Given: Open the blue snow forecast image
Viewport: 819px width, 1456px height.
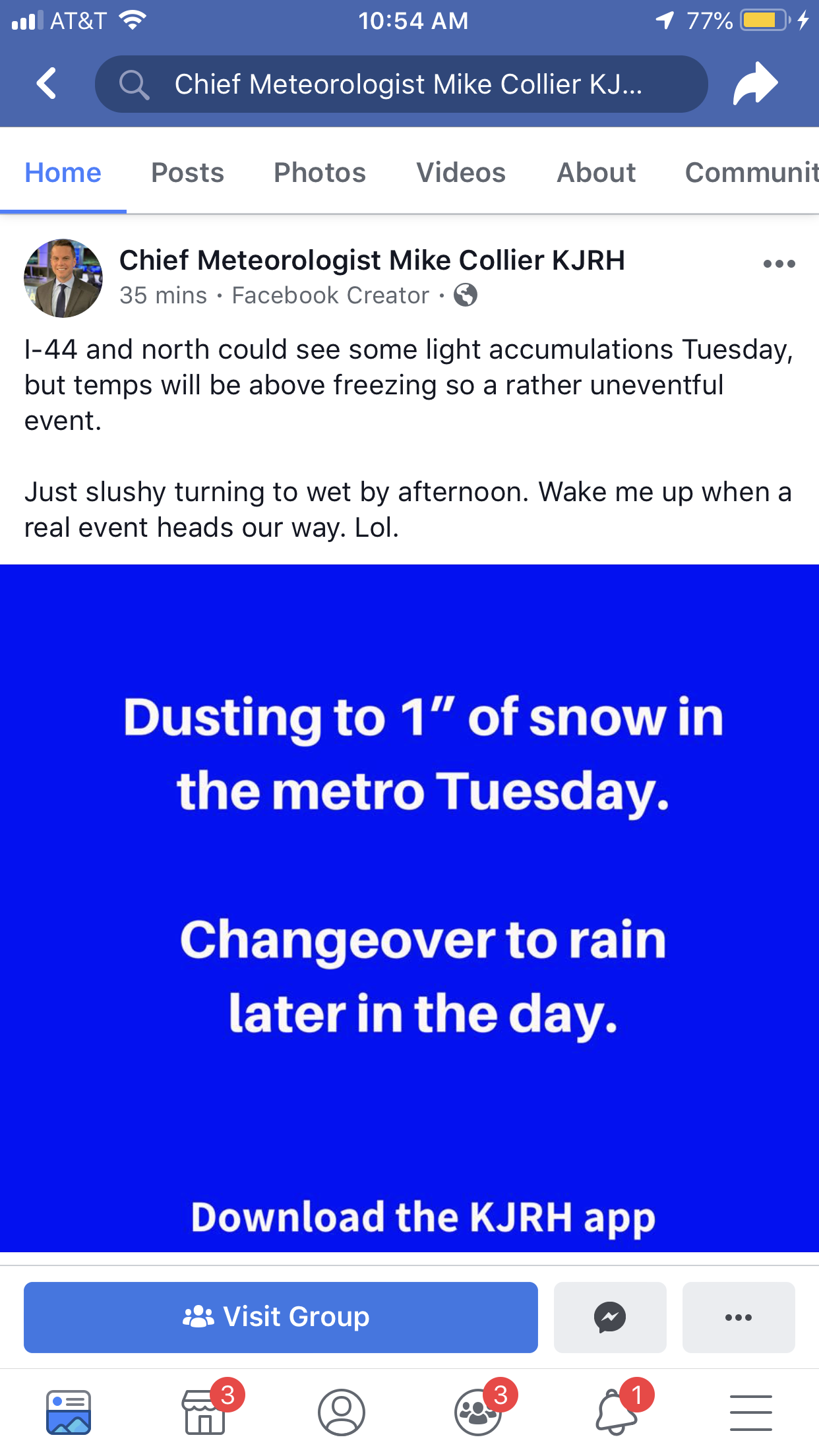Looking at the screenshot, I should pyautogui.click(x=409, y=907).
